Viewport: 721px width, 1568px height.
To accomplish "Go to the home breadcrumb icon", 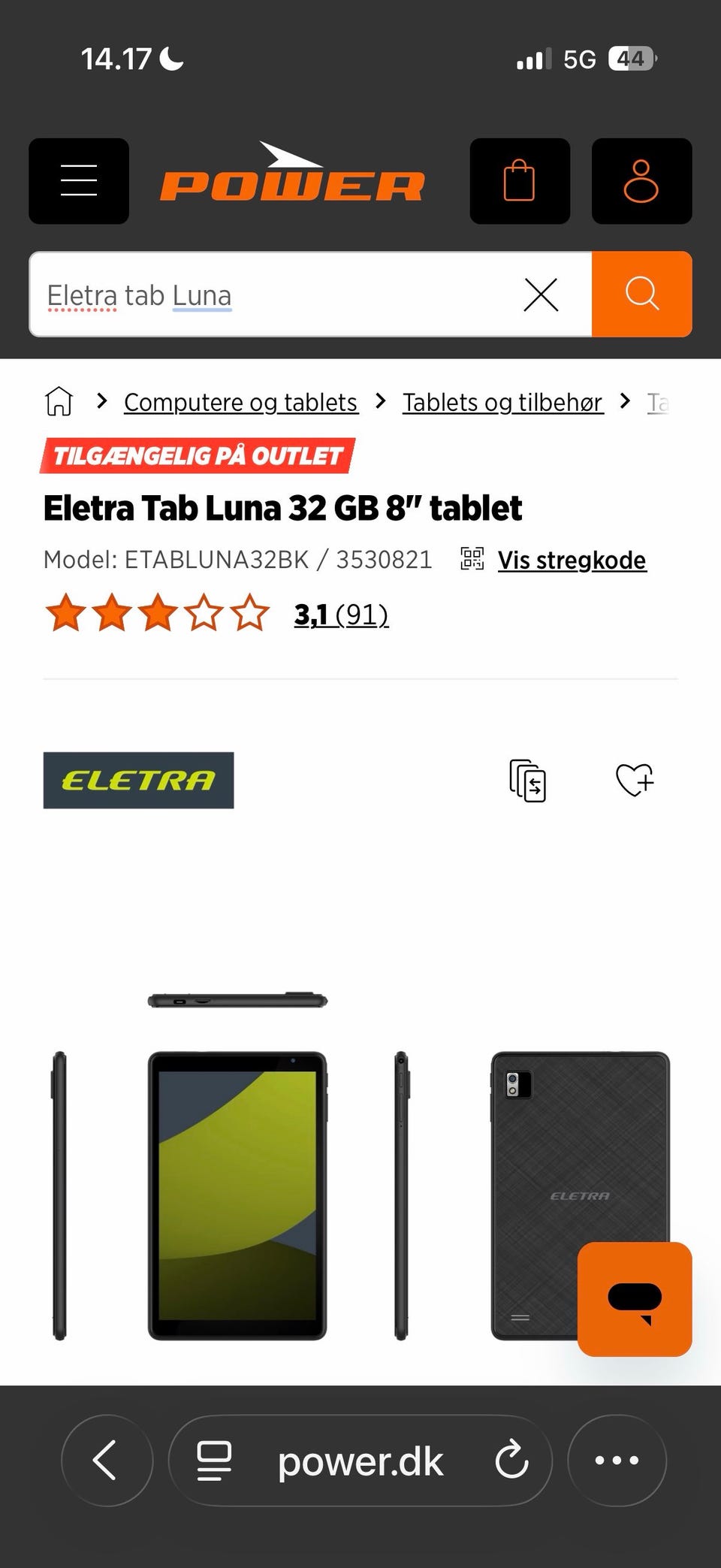I will (x=59, y=401).
